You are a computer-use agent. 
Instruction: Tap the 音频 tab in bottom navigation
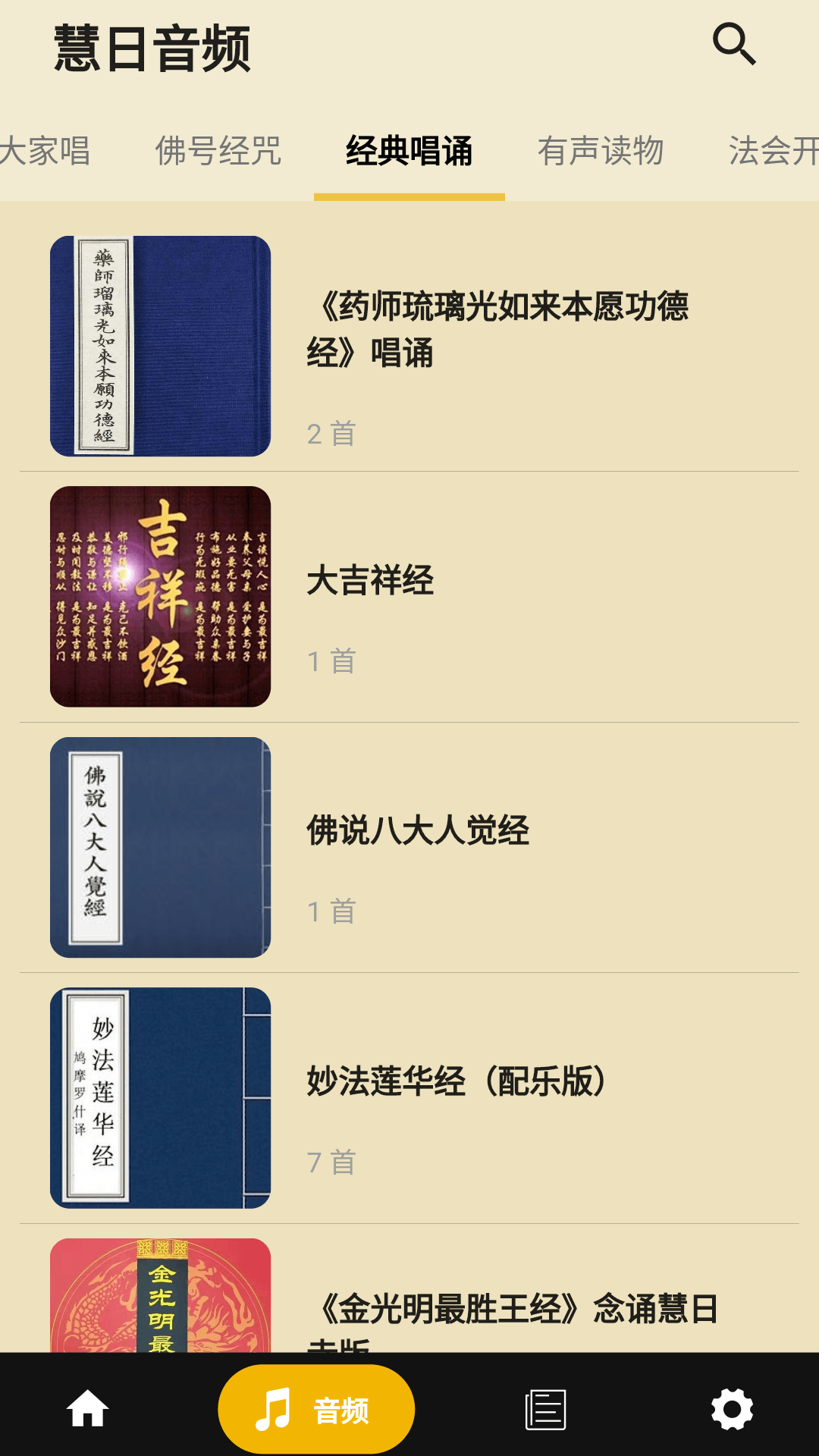point(316,1409)
